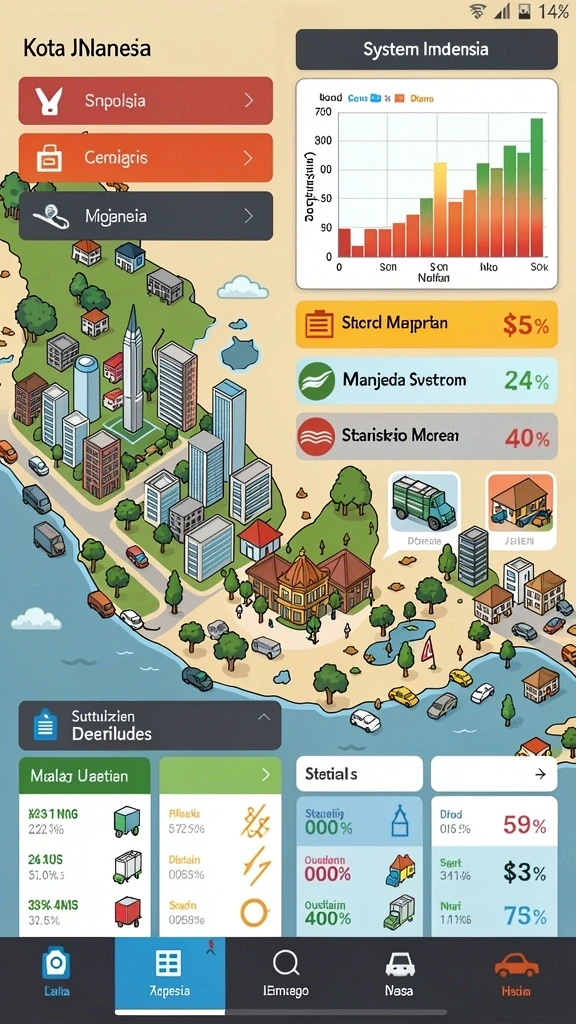
Task: Switch to the orange Hsdm tab
Action: pyautogui.click(x=516, y=972)
